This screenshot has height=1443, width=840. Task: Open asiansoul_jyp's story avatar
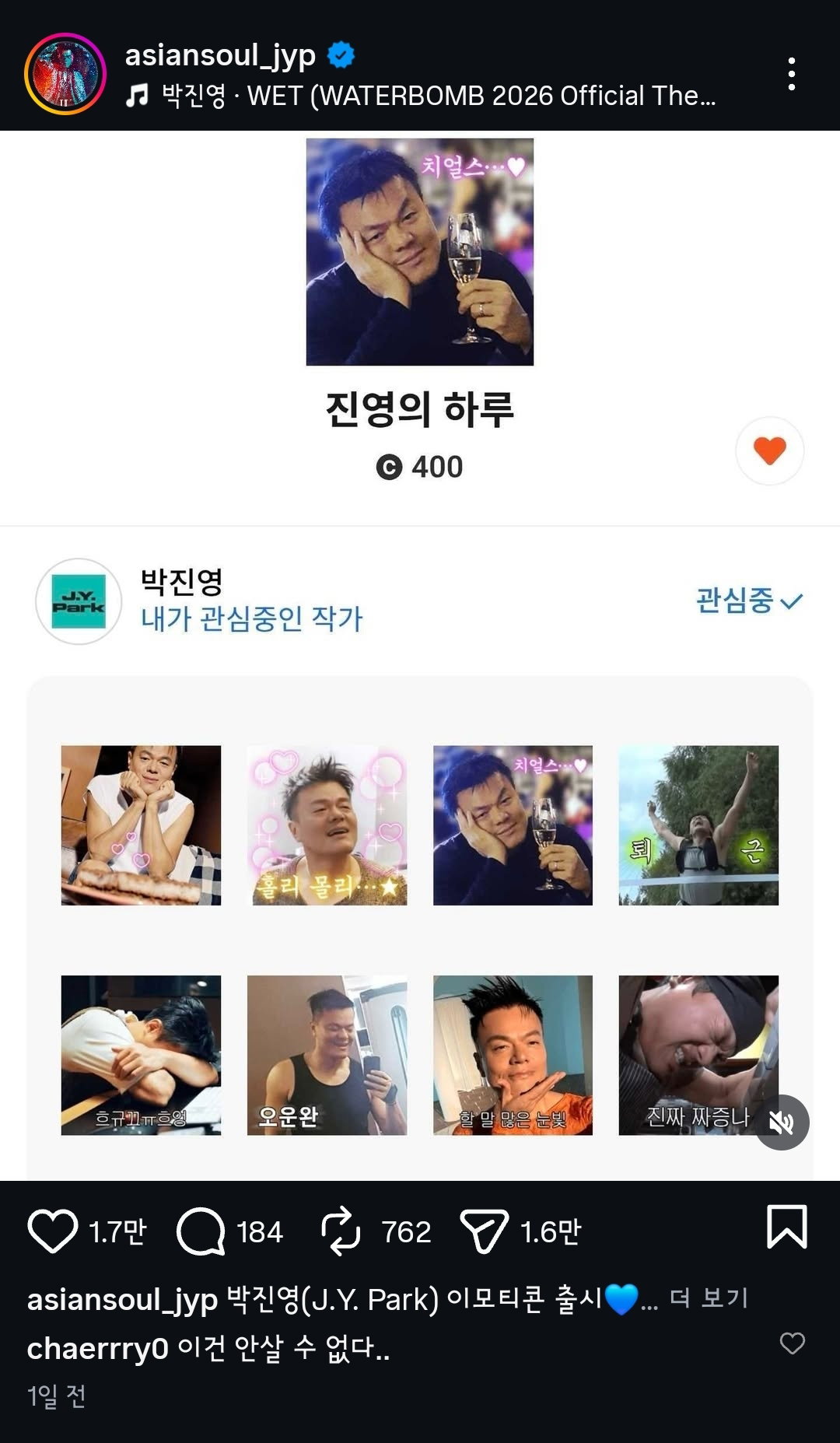tap(65, 74)
